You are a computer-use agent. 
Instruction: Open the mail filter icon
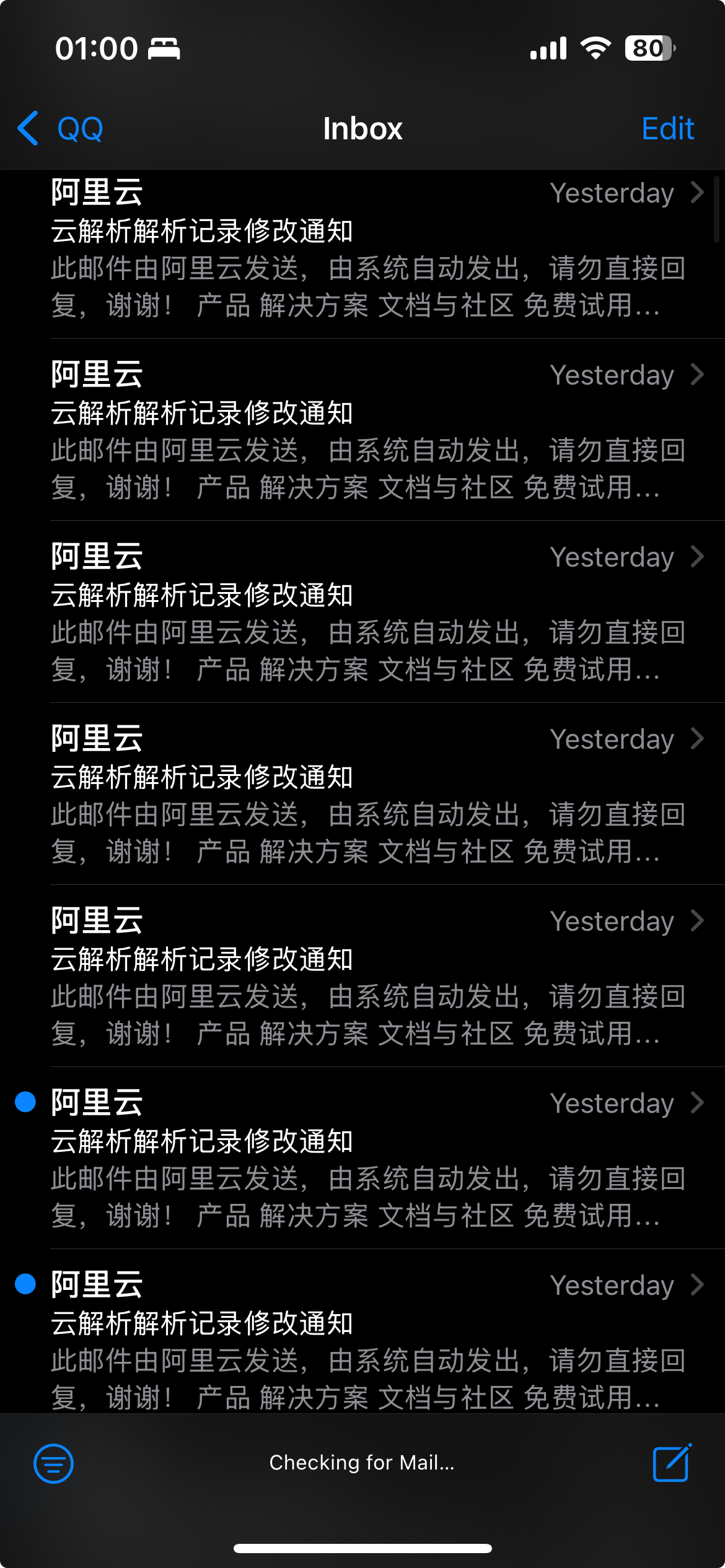(53, 1463)
